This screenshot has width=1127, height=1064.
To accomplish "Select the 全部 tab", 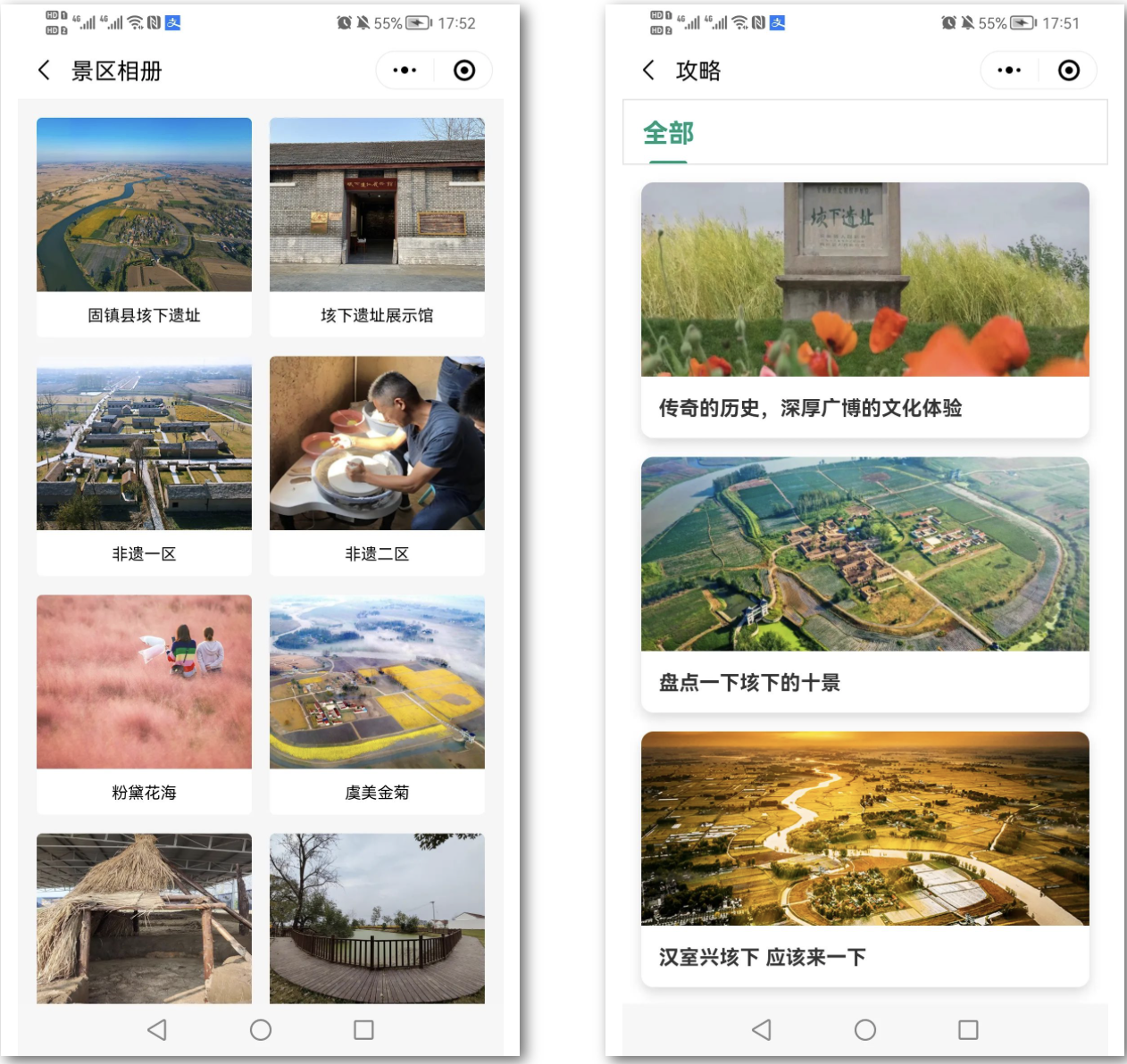I will click(x=668, y=133).
